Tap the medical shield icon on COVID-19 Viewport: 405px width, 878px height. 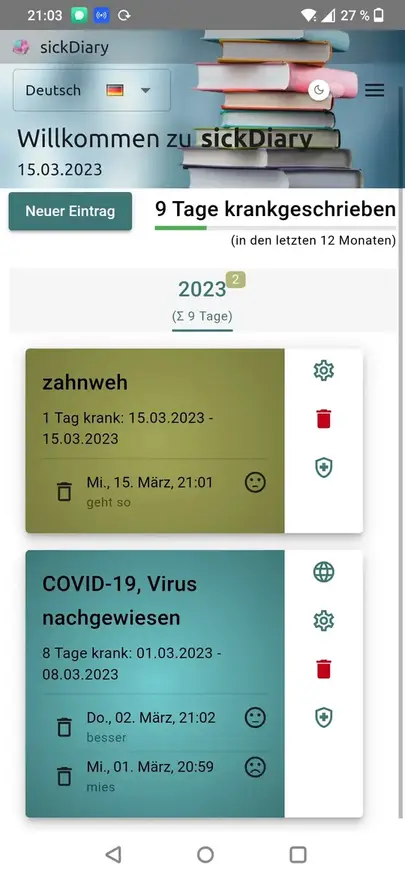point(324,717)
